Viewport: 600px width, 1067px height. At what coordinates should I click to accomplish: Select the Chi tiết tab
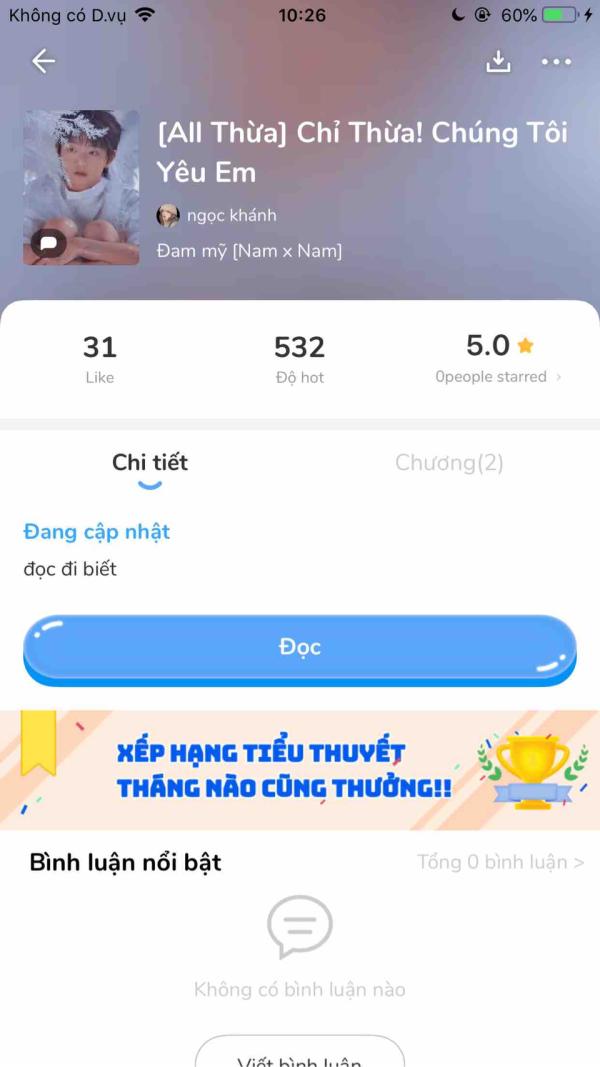150,462
